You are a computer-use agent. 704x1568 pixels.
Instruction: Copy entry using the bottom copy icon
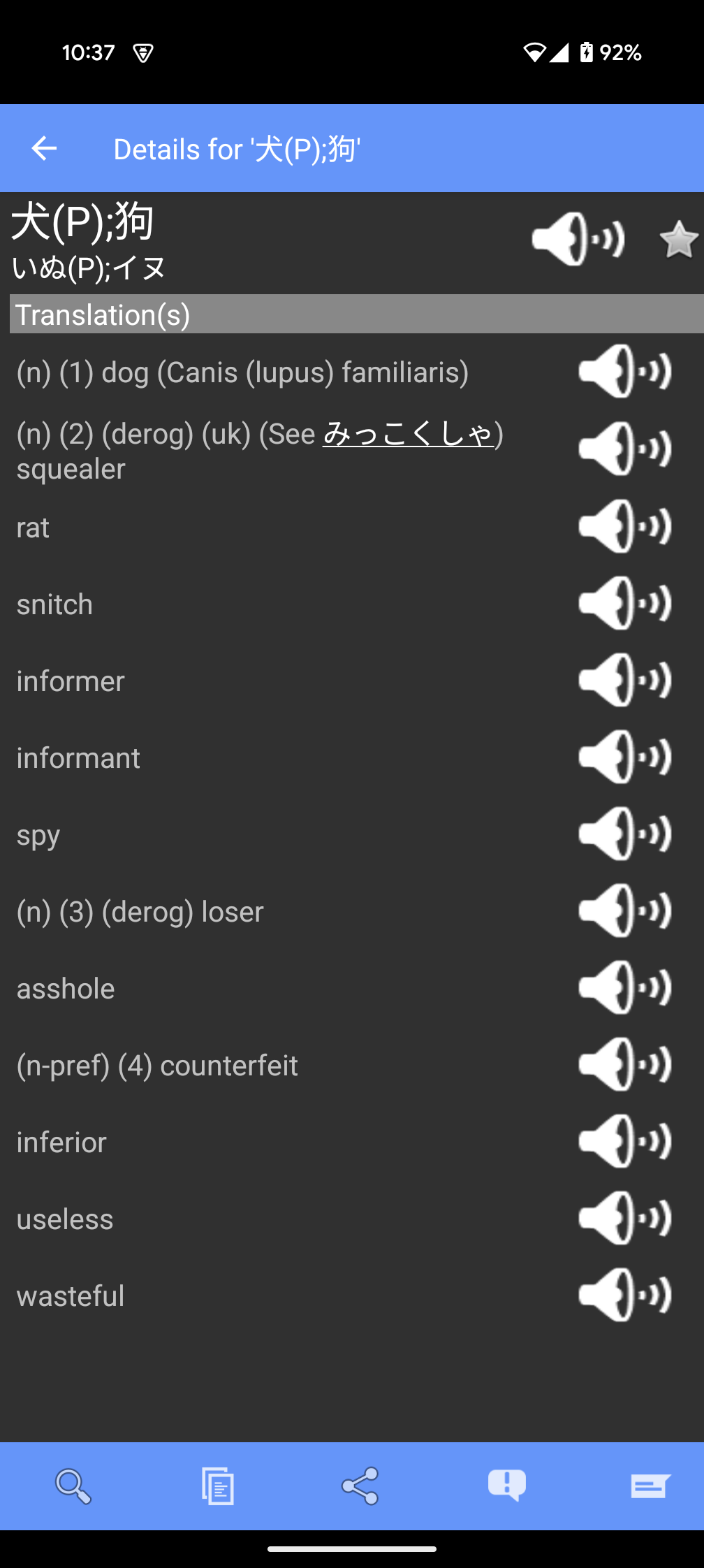[x=217, y=1486]
